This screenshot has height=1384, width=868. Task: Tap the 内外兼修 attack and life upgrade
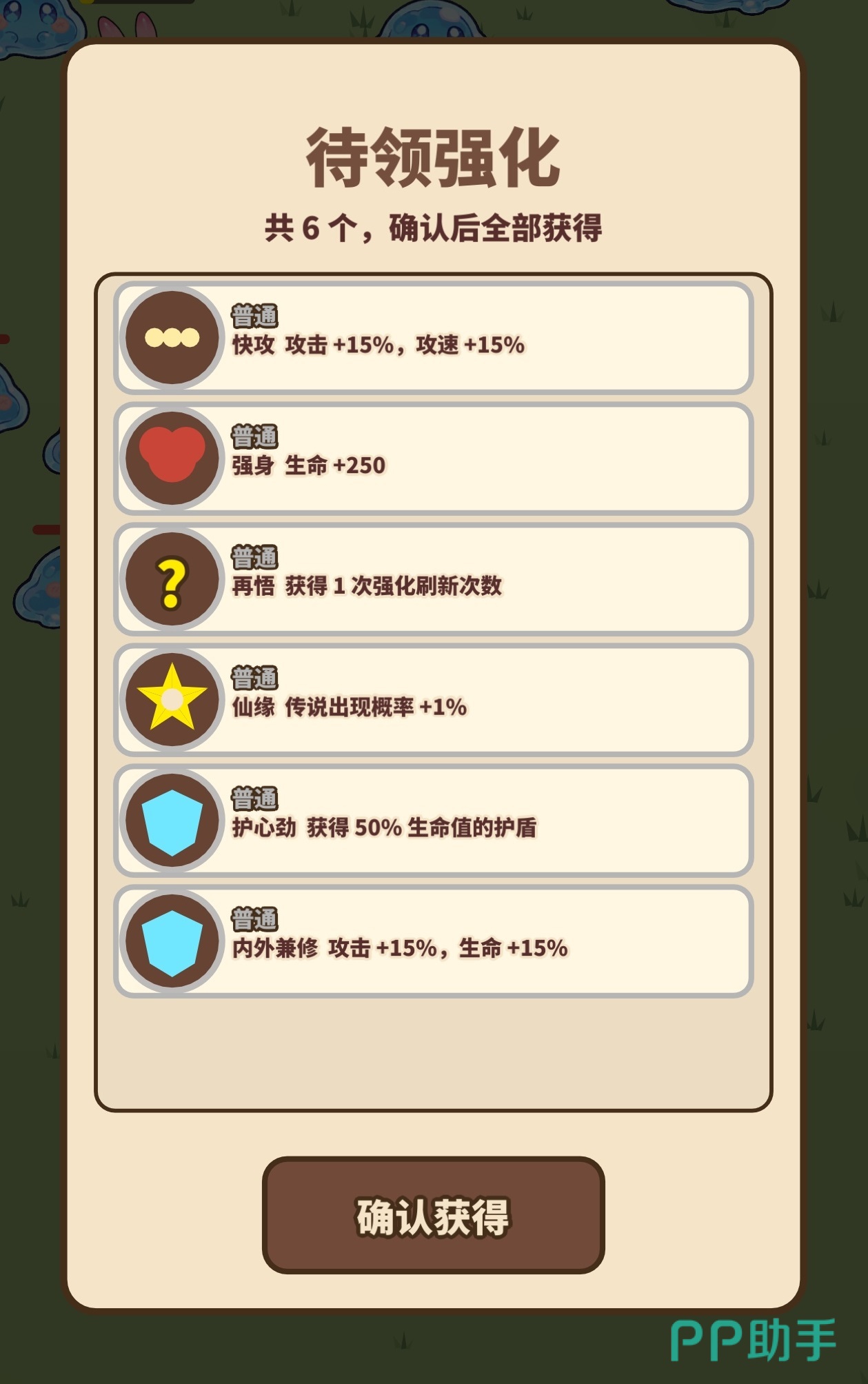[434, 941]
